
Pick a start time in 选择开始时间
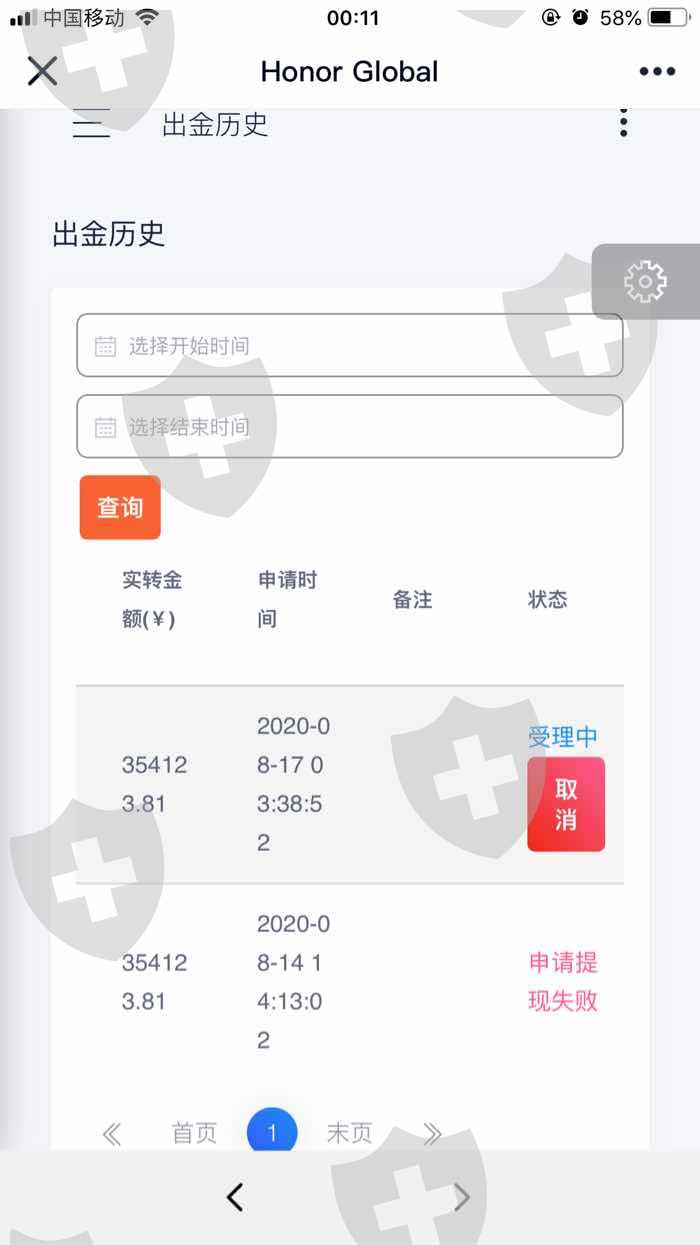[x=350, y=345]
